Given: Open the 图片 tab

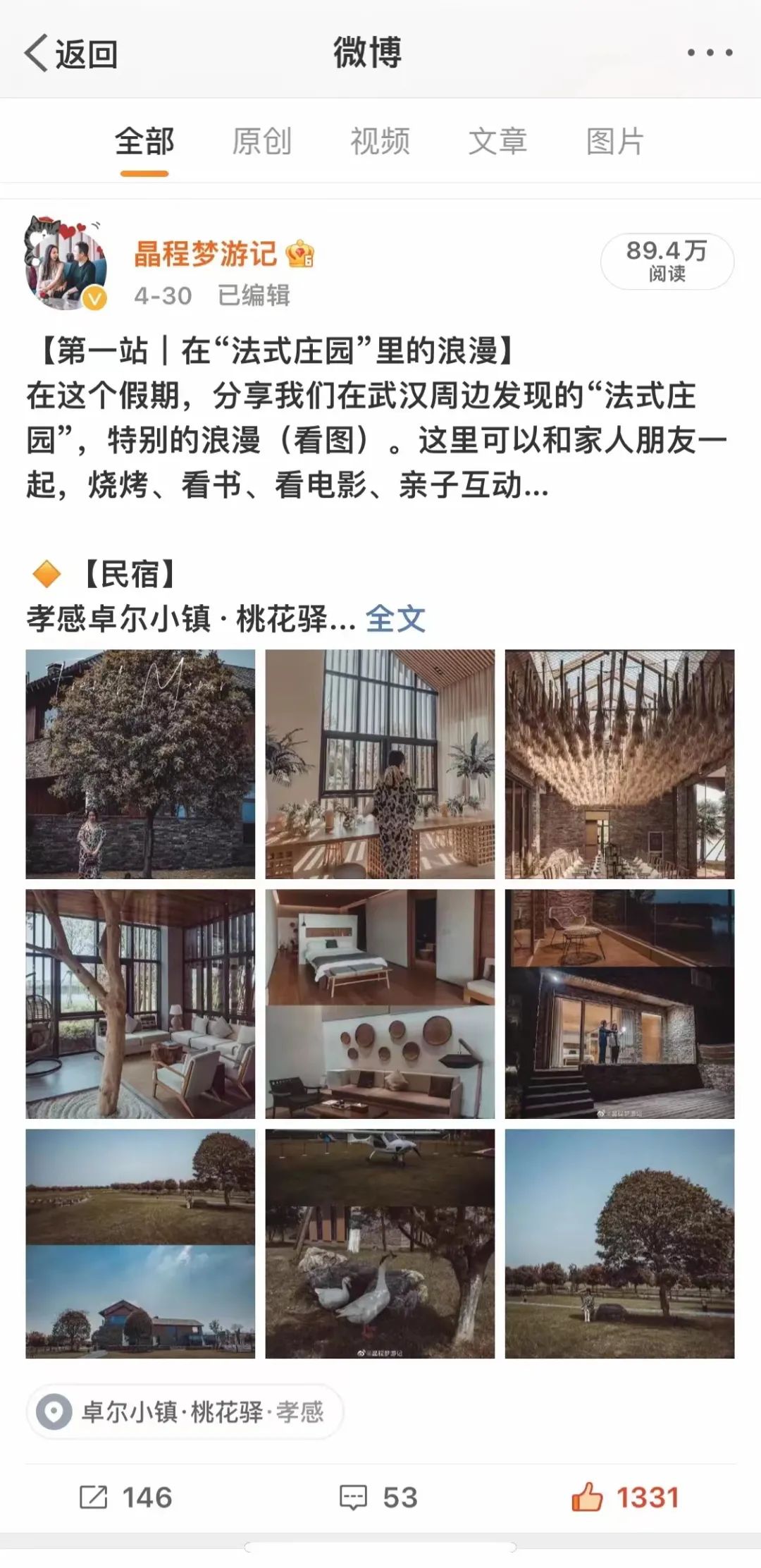Looking at the screenshot, I should coord(615,142).
